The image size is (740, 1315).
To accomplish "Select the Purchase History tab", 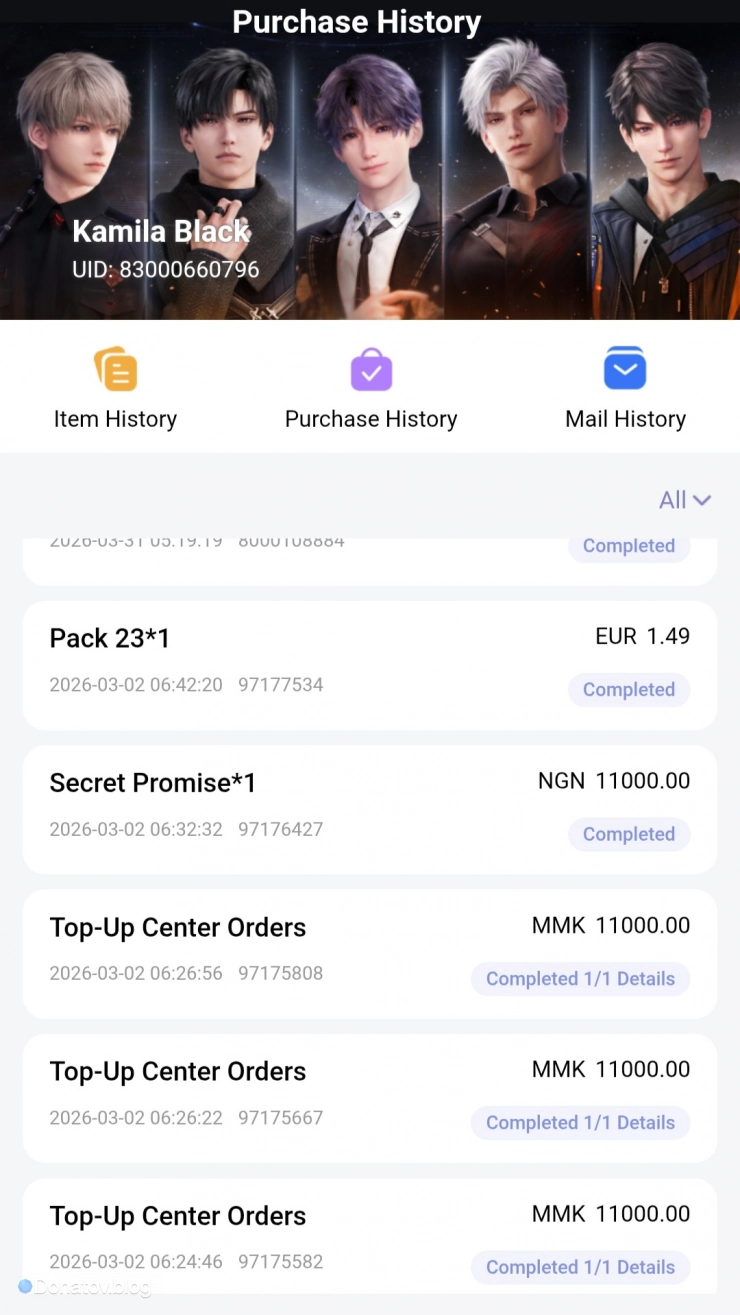I will (371, 390).
